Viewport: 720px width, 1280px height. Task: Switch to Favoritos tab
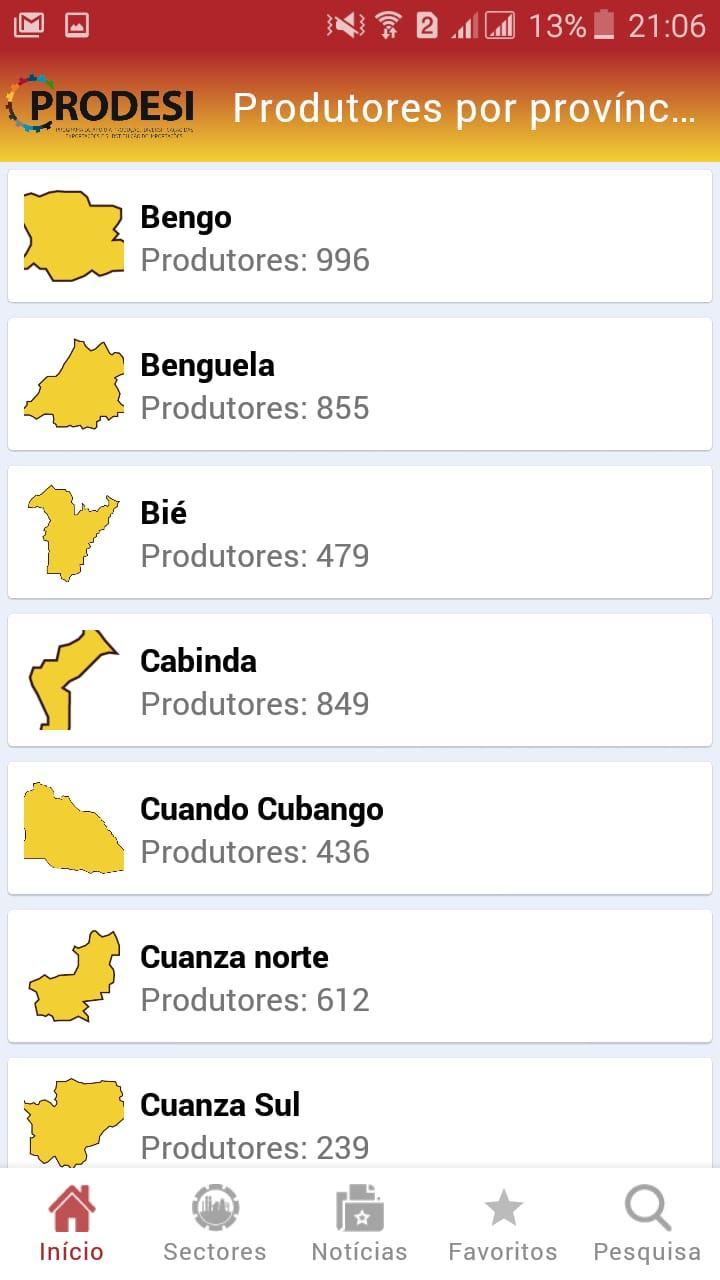click(x=503, y=1224)
